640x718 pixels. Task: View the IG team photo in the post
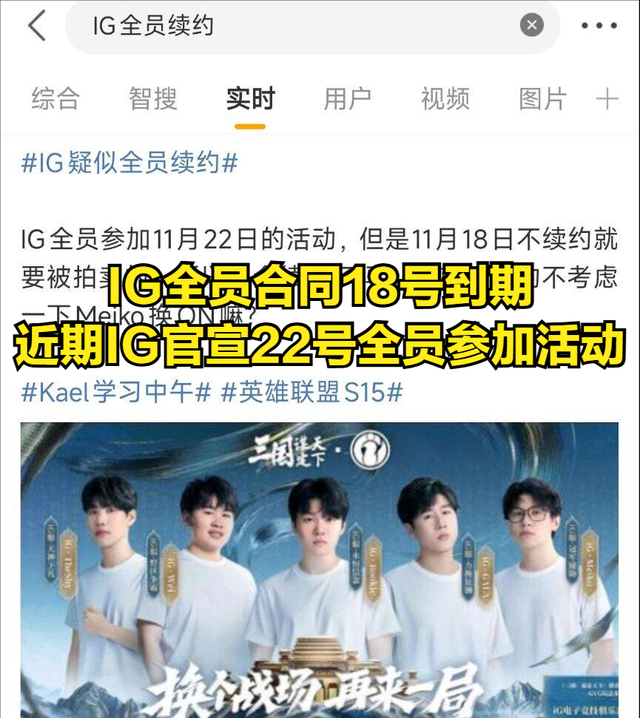(x=320, y=570)
